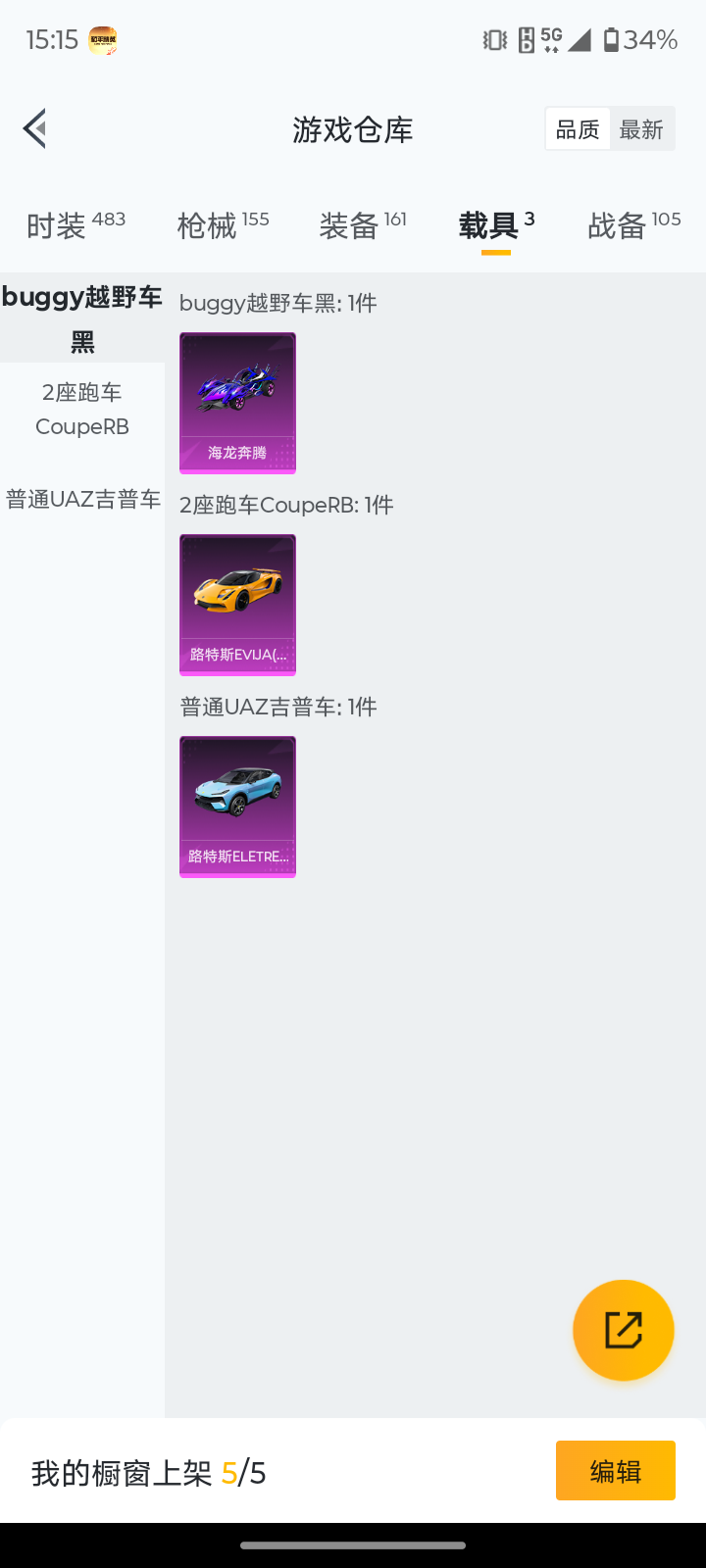
Task: Select 普通UAZ吉普车 in the sidebar
Action: point(82,500)
